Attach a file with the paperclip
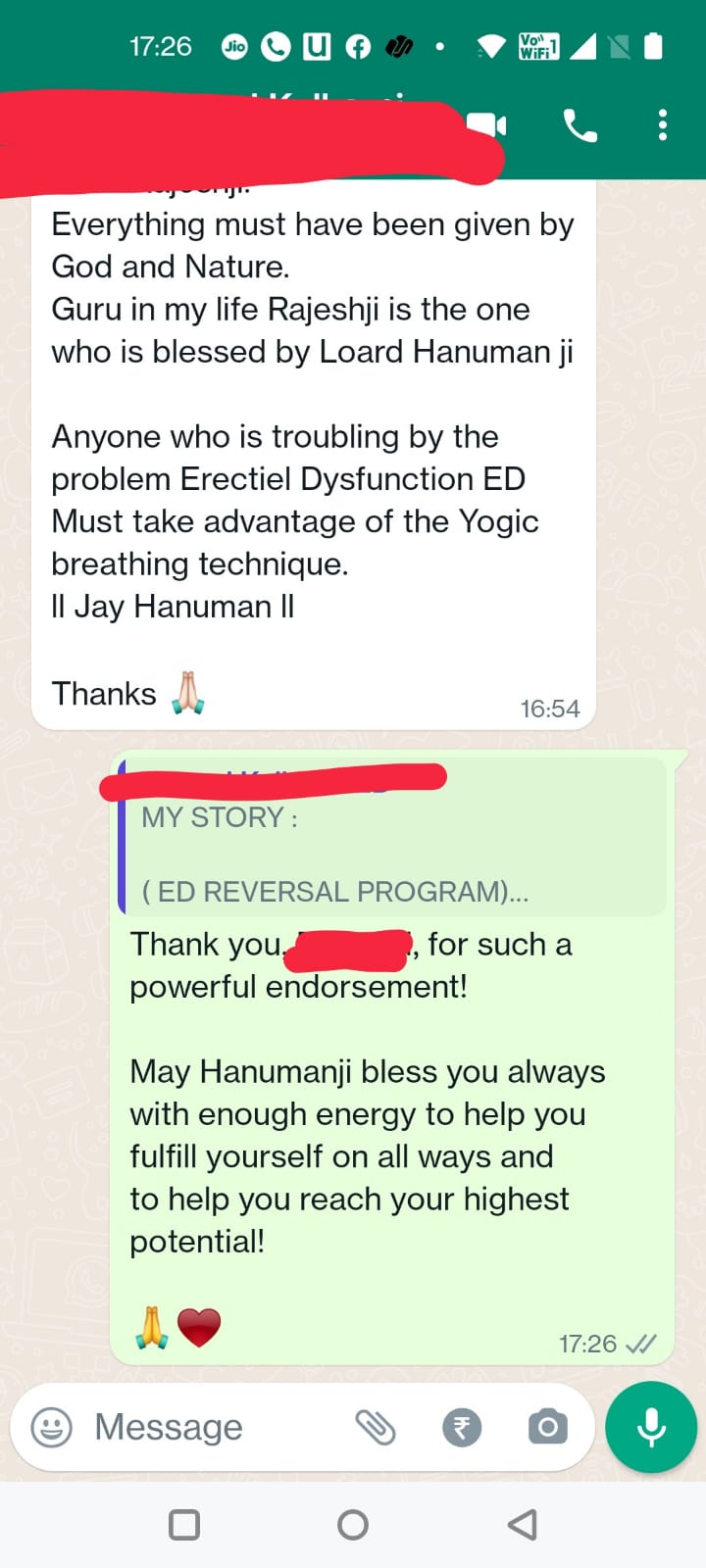Screen dimensions: 706x1568 tap(376, 1427)
